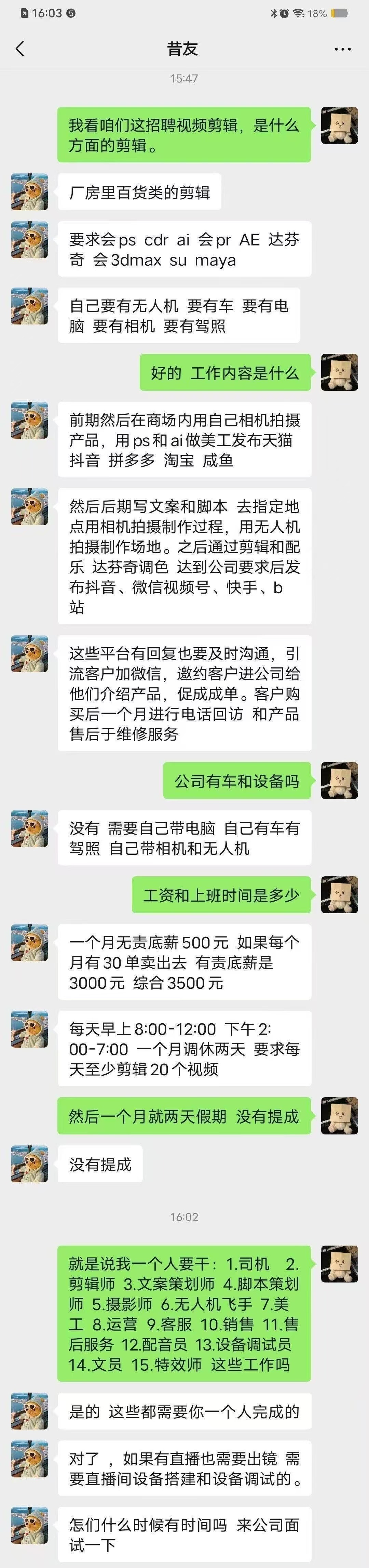Tap avatar beside '是的 这些都需要你一个人完成的'
Viewport: 369px width, 1568px height.
tap(29, 1411)
